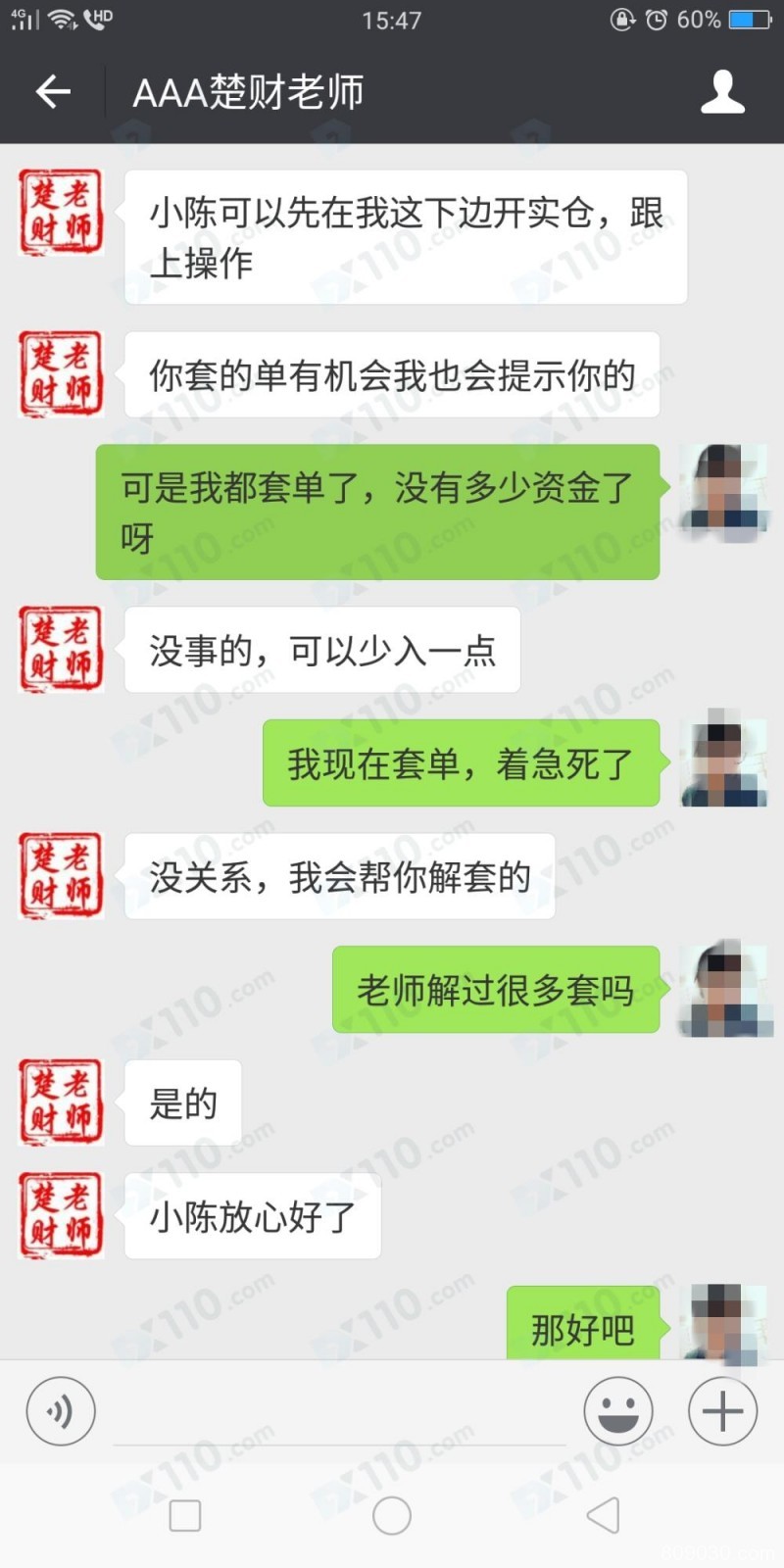Open my avatar beside 老师解过很多套吗
The height and width of the screenshot is (1568, 784).
tap(724, 990)
